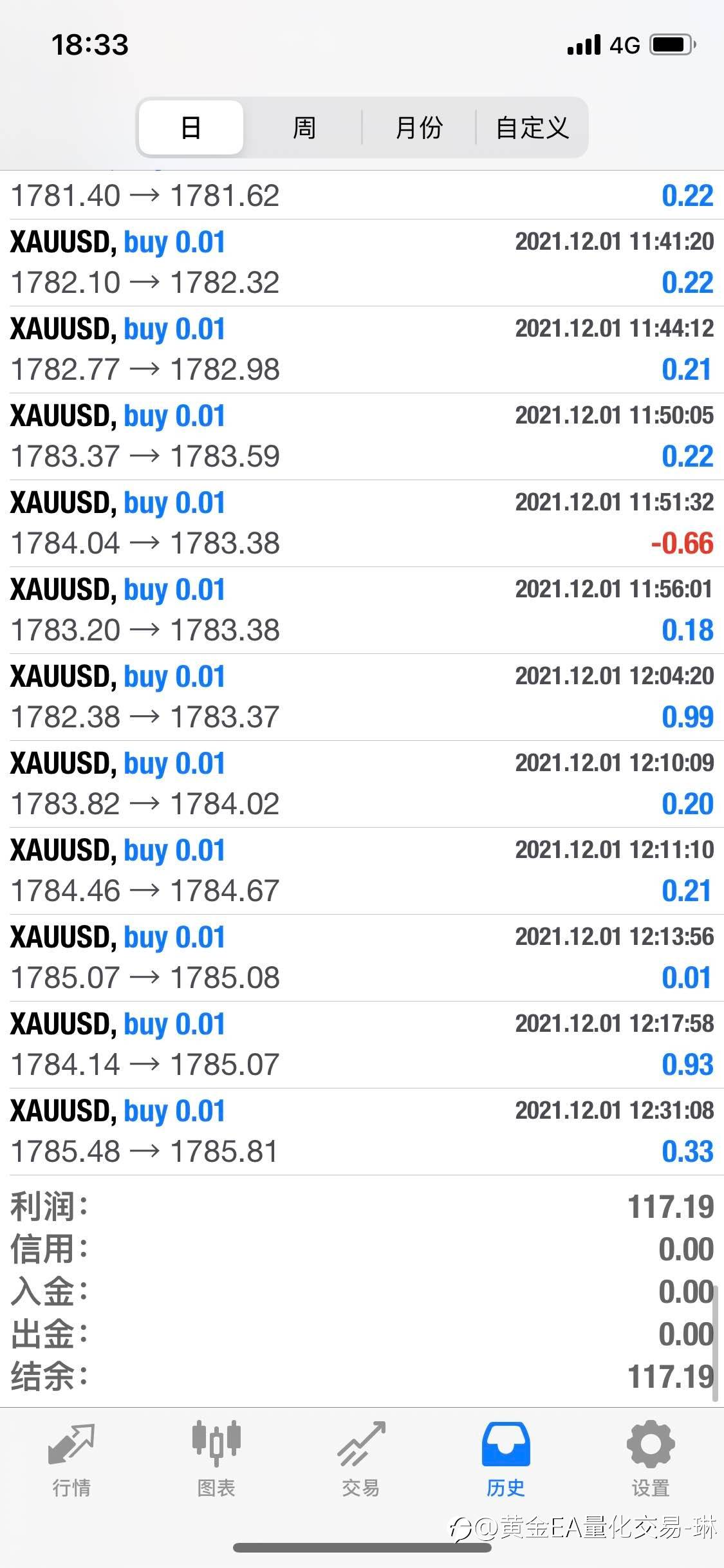Select the 日 day period segment
This screenshot has width=724, height=1568.
tap(191, 127)
